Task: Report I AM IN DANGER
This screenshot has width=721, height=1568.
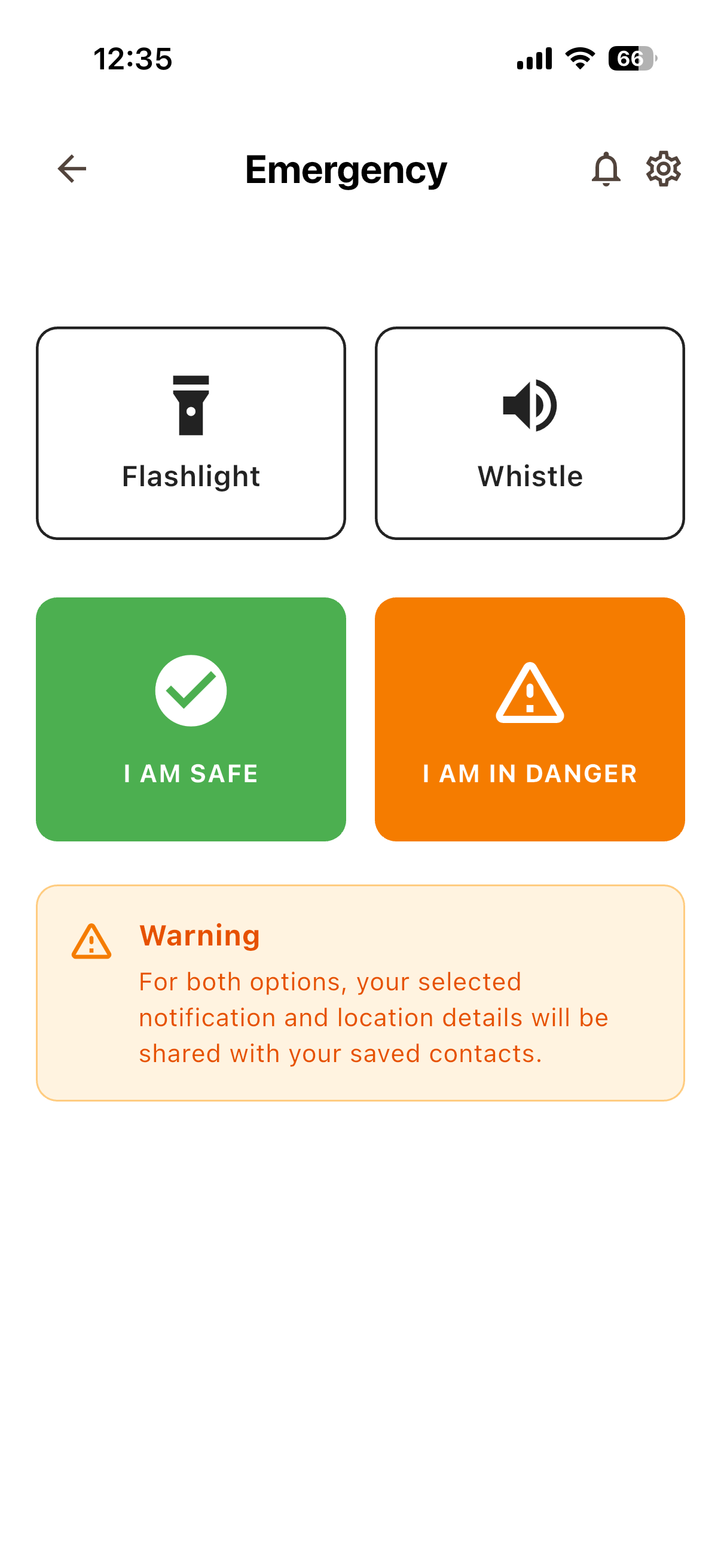Action: pyautogui.click(x=529, y=719)
